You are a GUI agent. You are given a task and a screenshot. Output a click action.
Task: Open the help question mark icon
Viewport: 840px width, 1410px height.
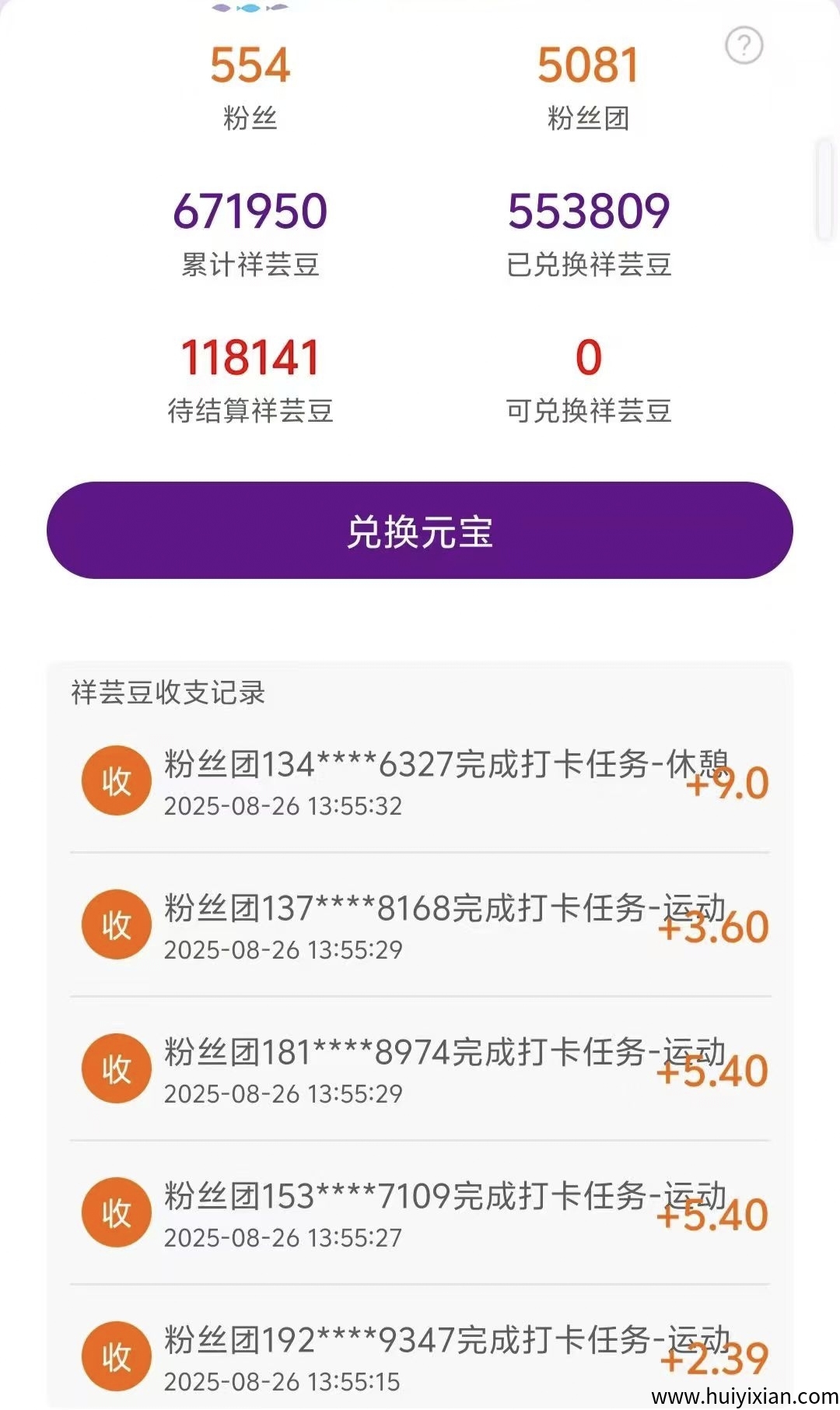[x=744, y=44]
